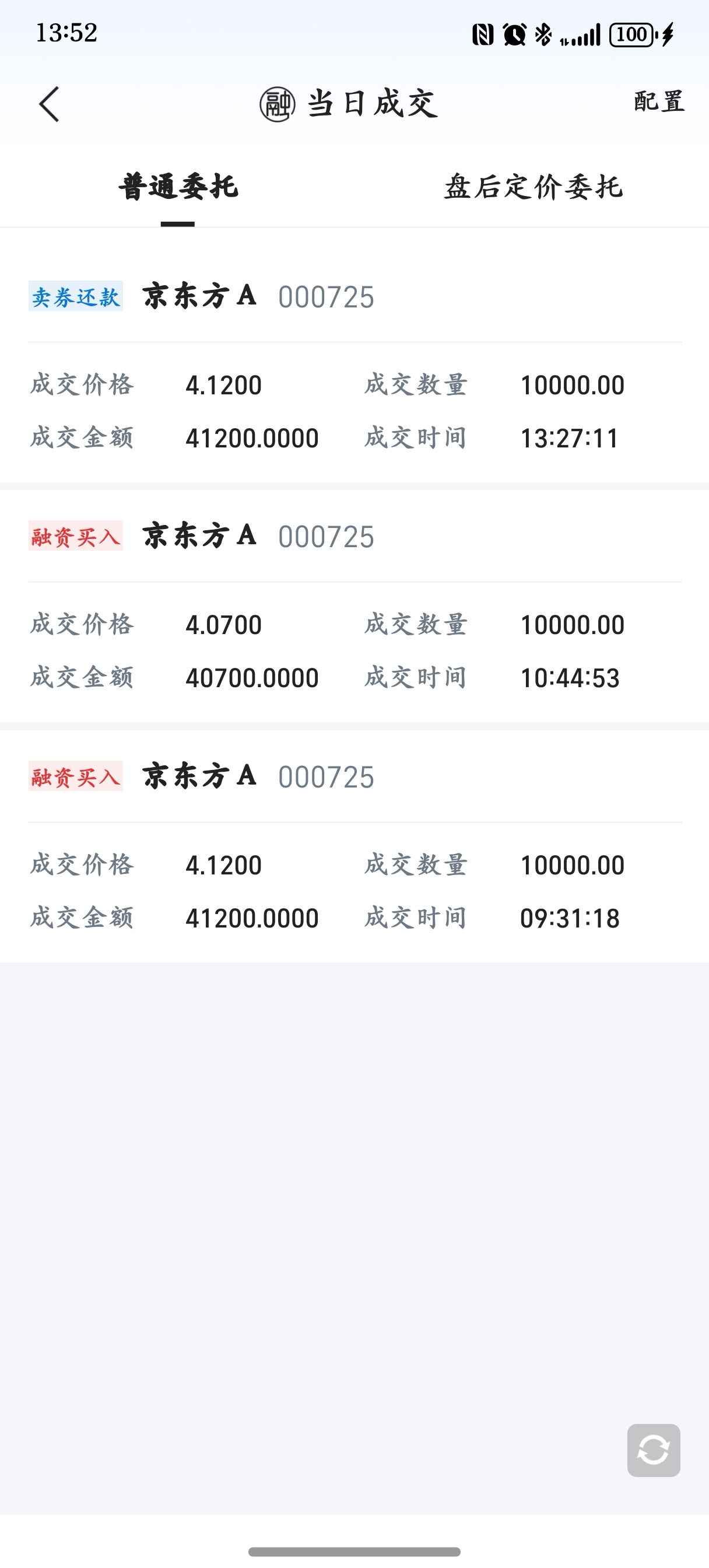This screenshot has width=709, height=1568.
Task: Switch to 盘后定价委托 tab
Action: (x=533, y=187)
